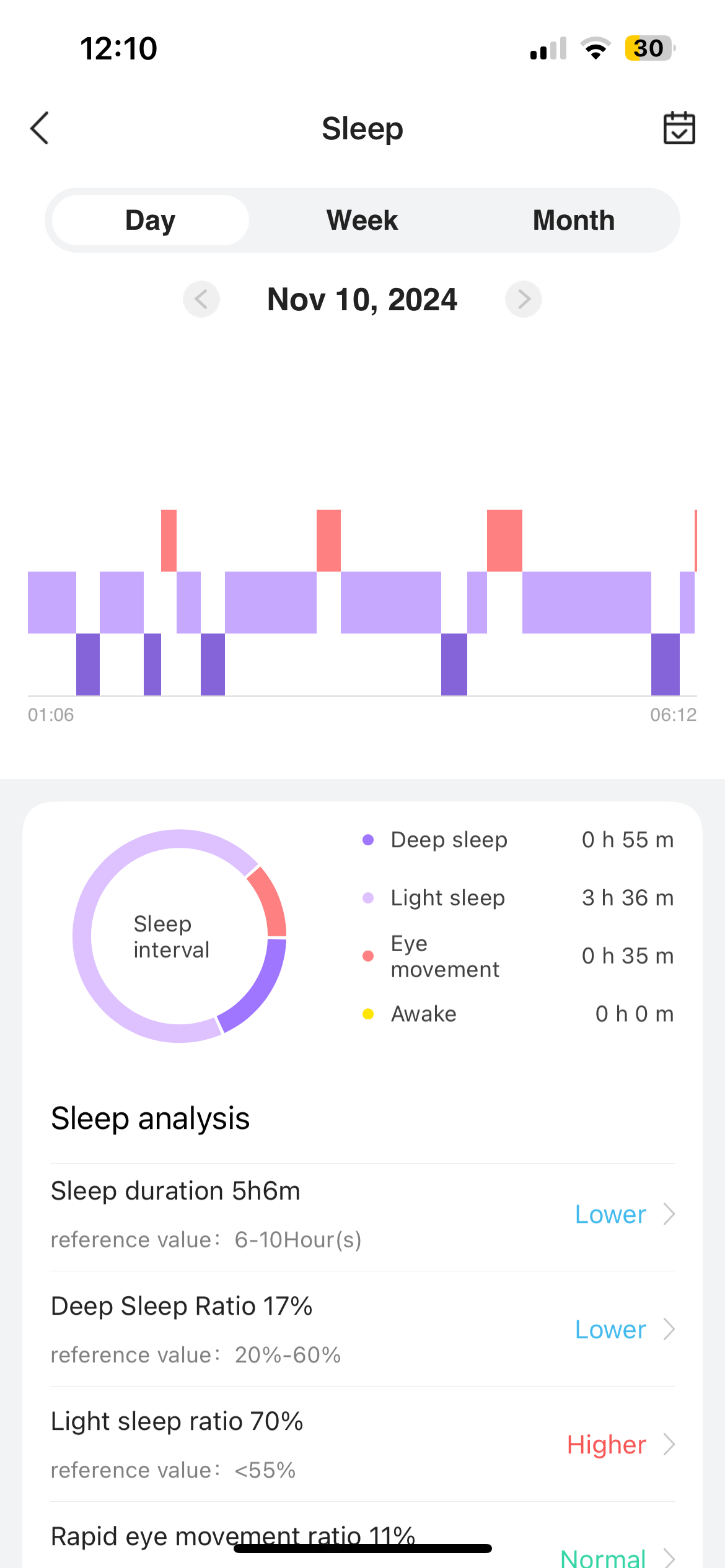The height and width of the screenshot is (1568, 725).
Task: Go back from the Sleep screen
Action: (40, 128)
